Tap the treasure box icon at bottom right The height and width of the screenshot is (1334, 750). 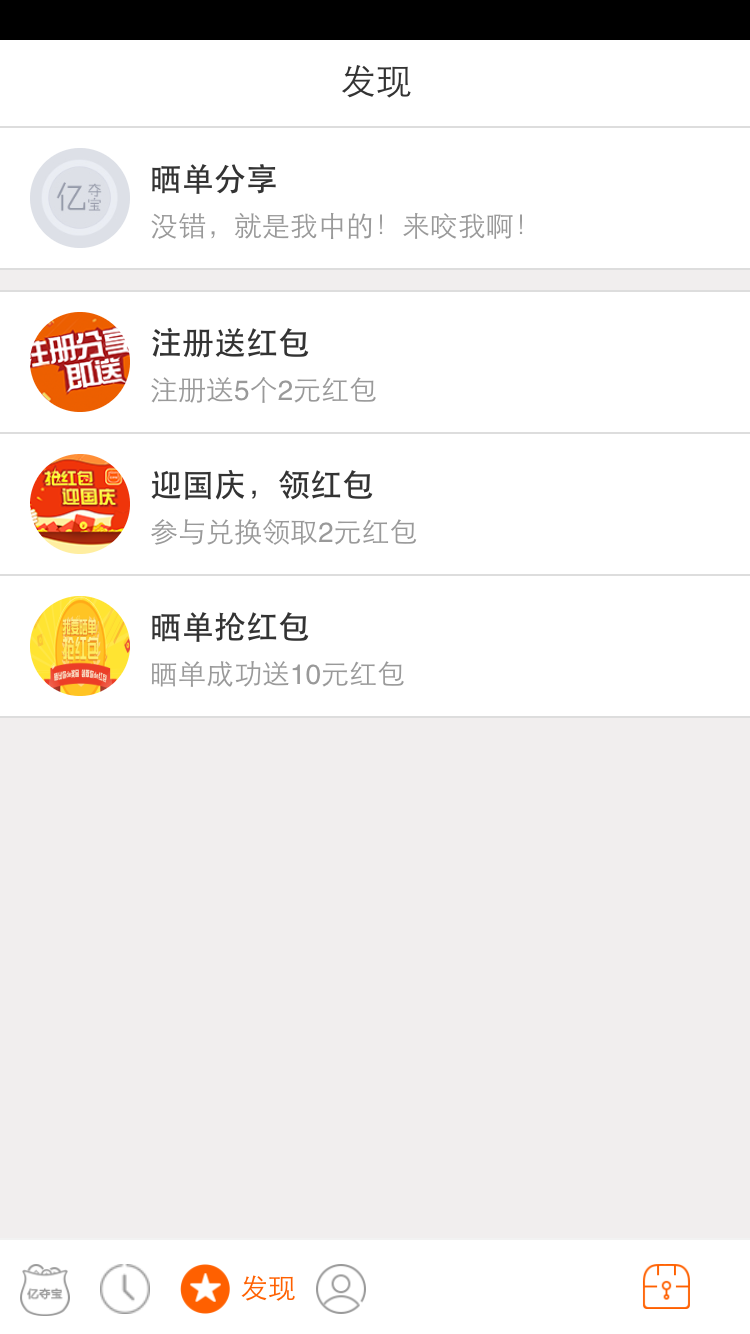(666, 1288)
